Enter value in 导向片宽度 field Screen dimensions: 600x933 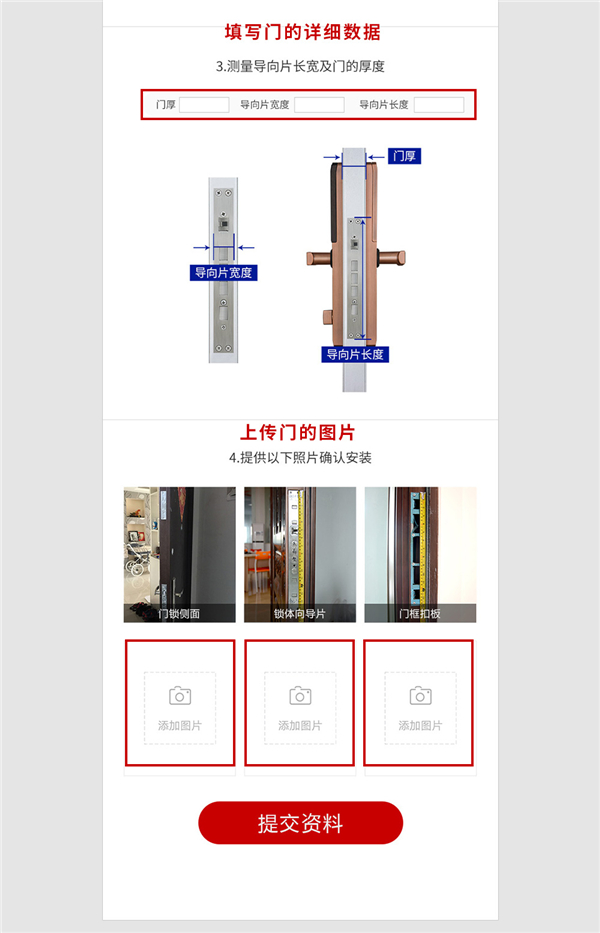pyautogui.click(x=319, y=105)
